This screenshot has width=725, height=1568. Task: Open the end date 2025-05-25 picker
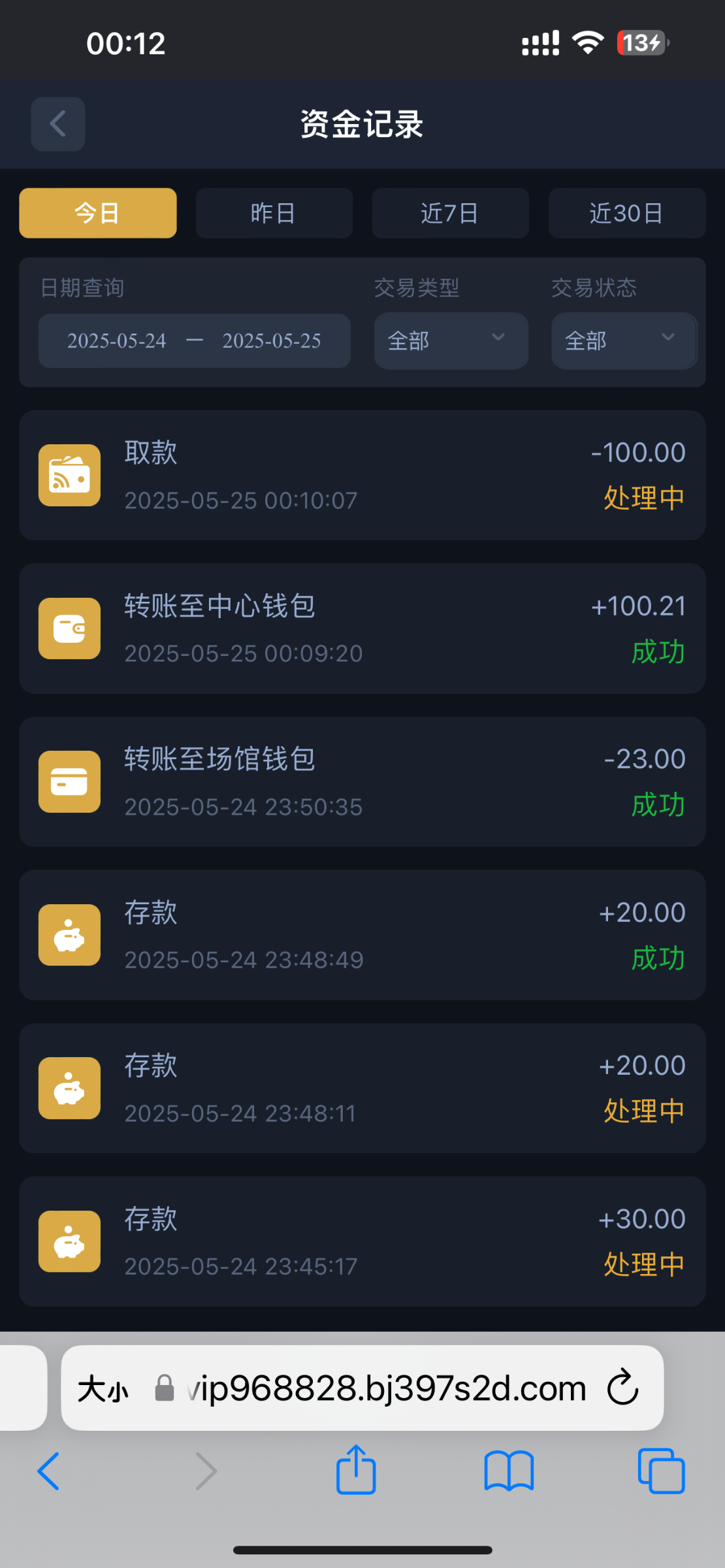pos(272,341)
